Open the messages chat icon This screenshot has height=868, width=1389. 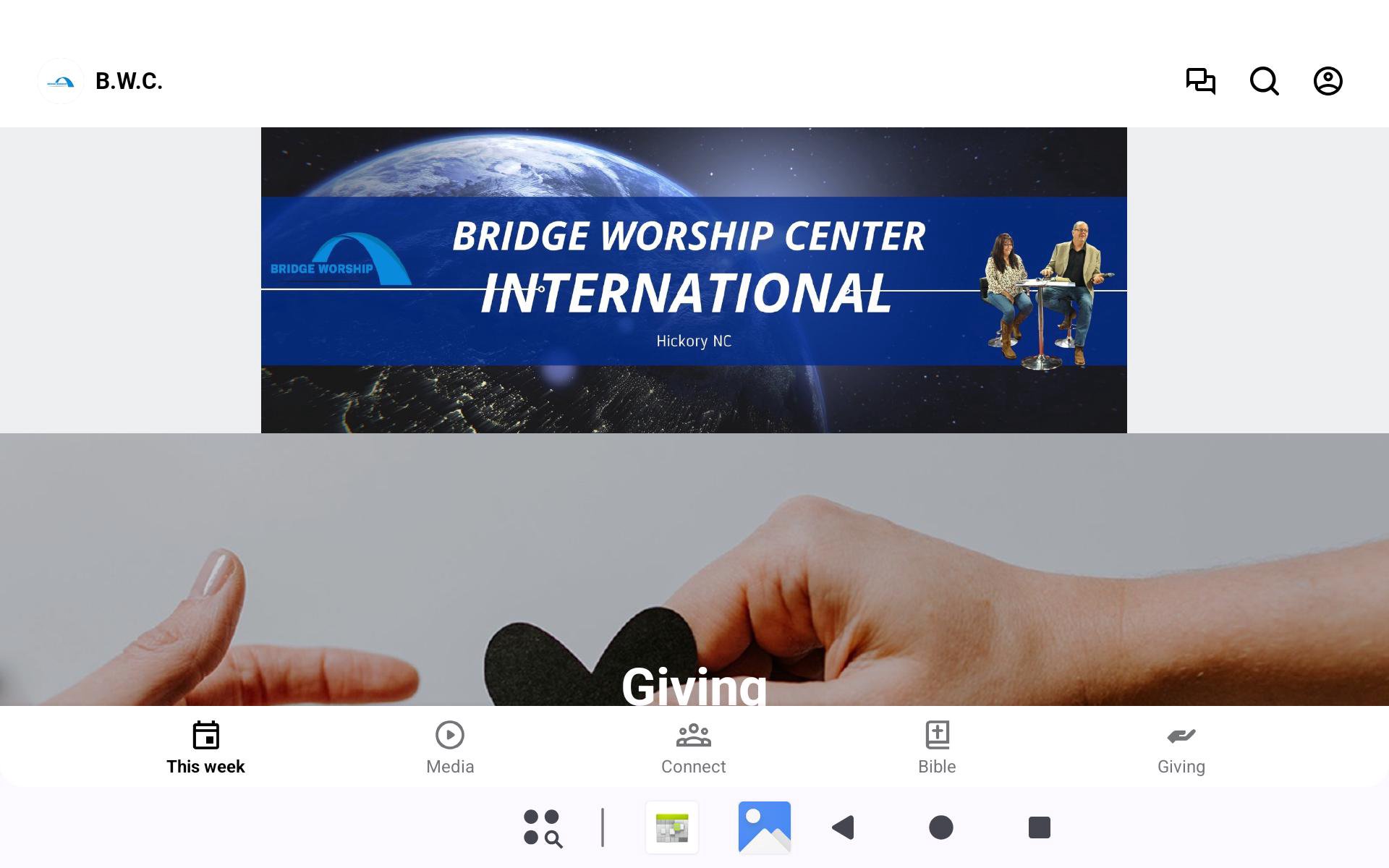1200,81
